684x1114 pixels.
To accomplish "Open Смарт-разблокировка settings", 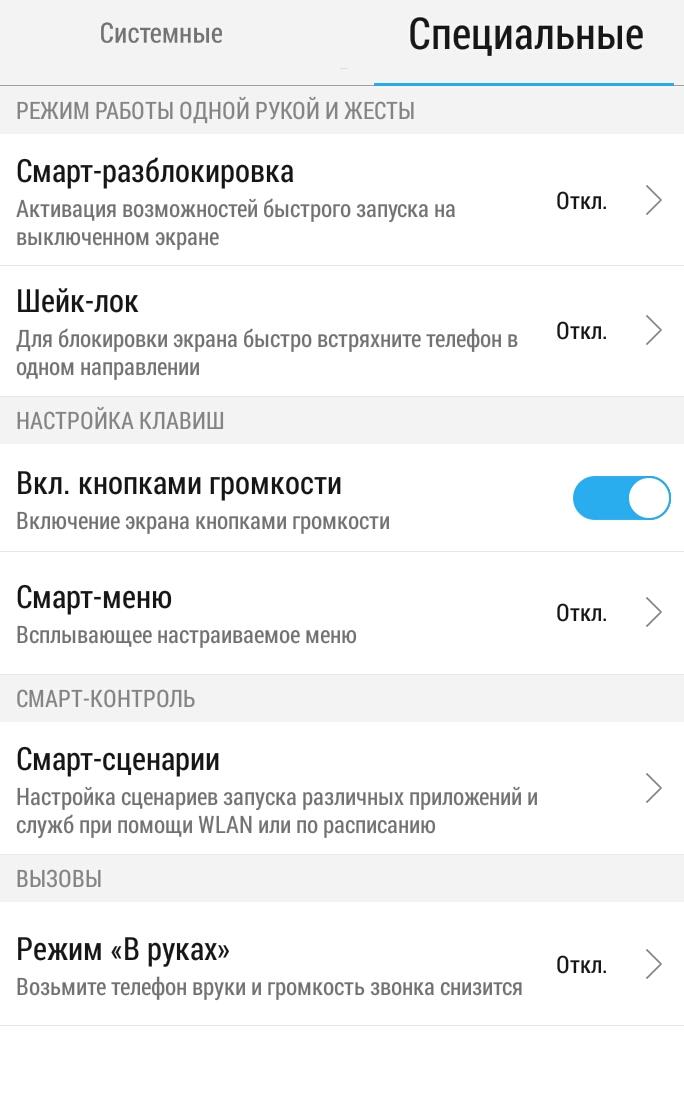I will (341, 200).
